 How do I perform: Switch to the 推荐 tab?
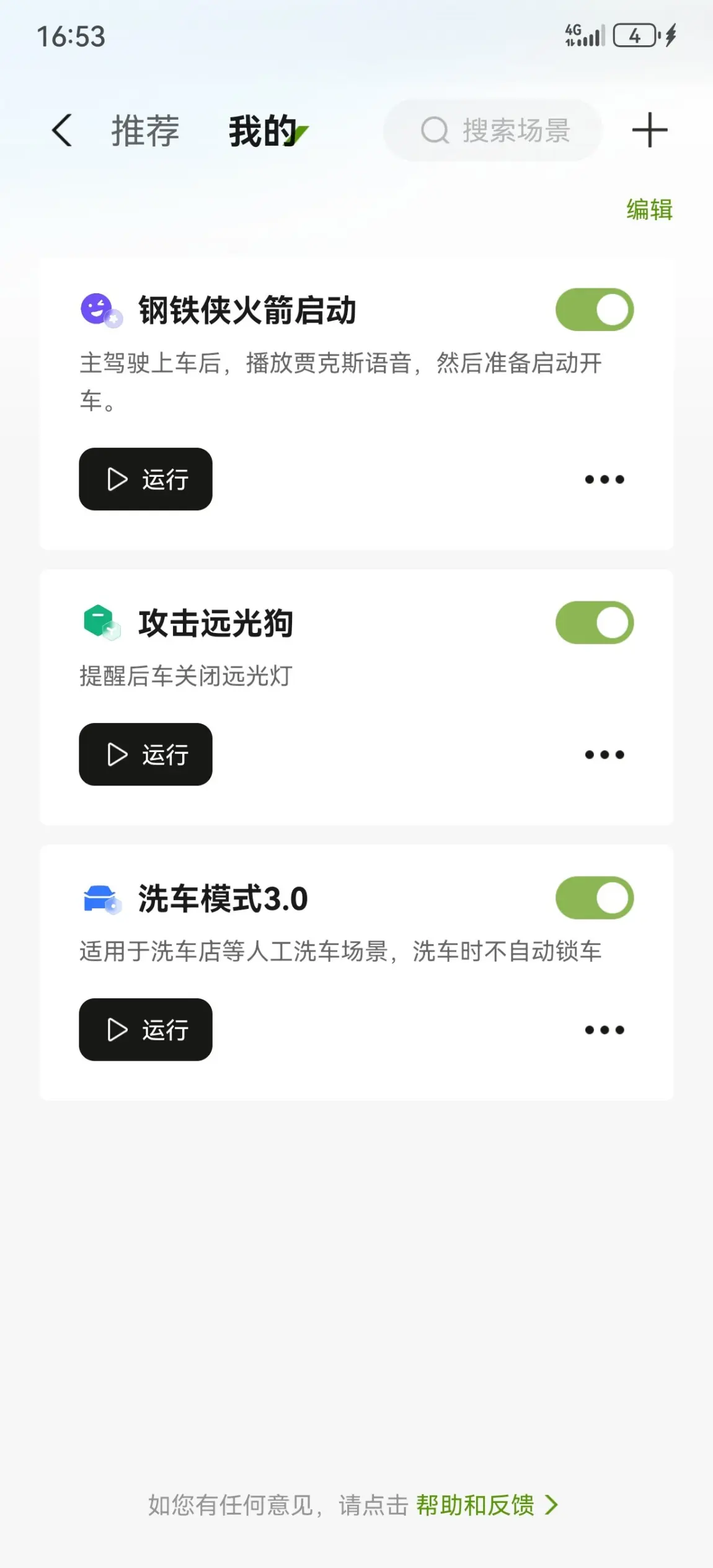[145, 131]
